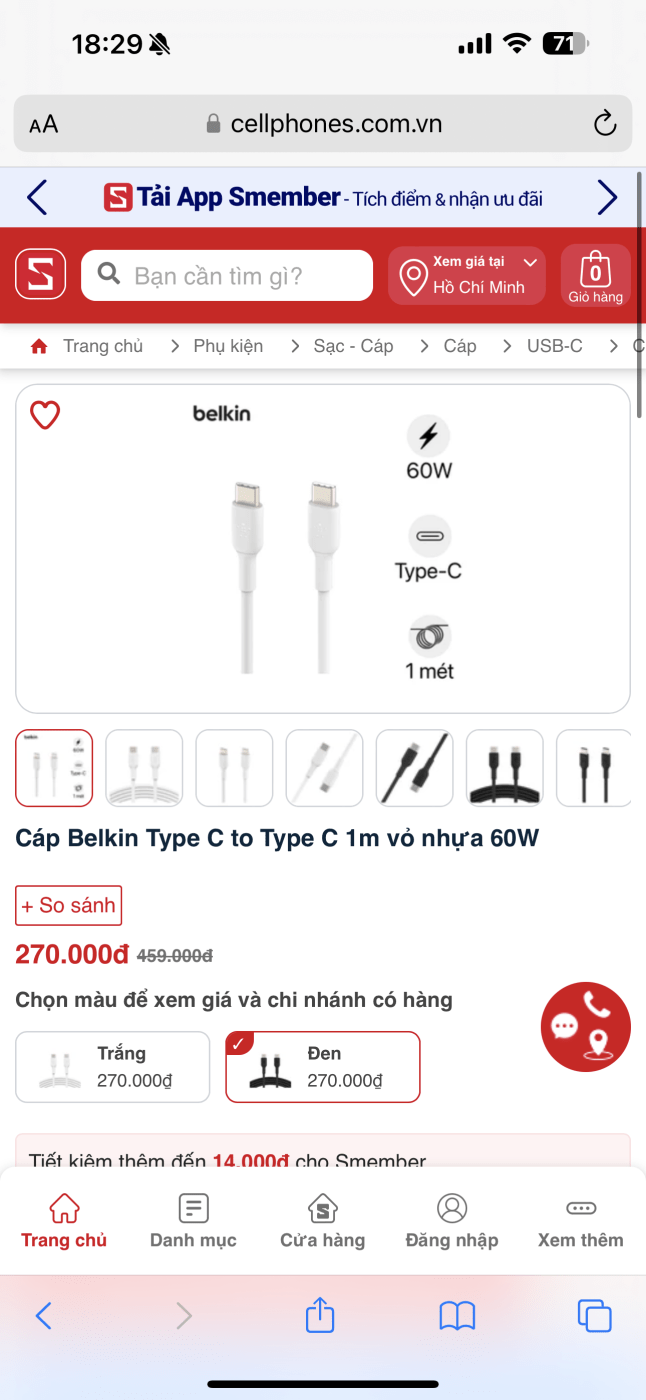Change the Hồ Chí Minh store location
This screenshot has height=1400, width=646.
coord(467,276)
